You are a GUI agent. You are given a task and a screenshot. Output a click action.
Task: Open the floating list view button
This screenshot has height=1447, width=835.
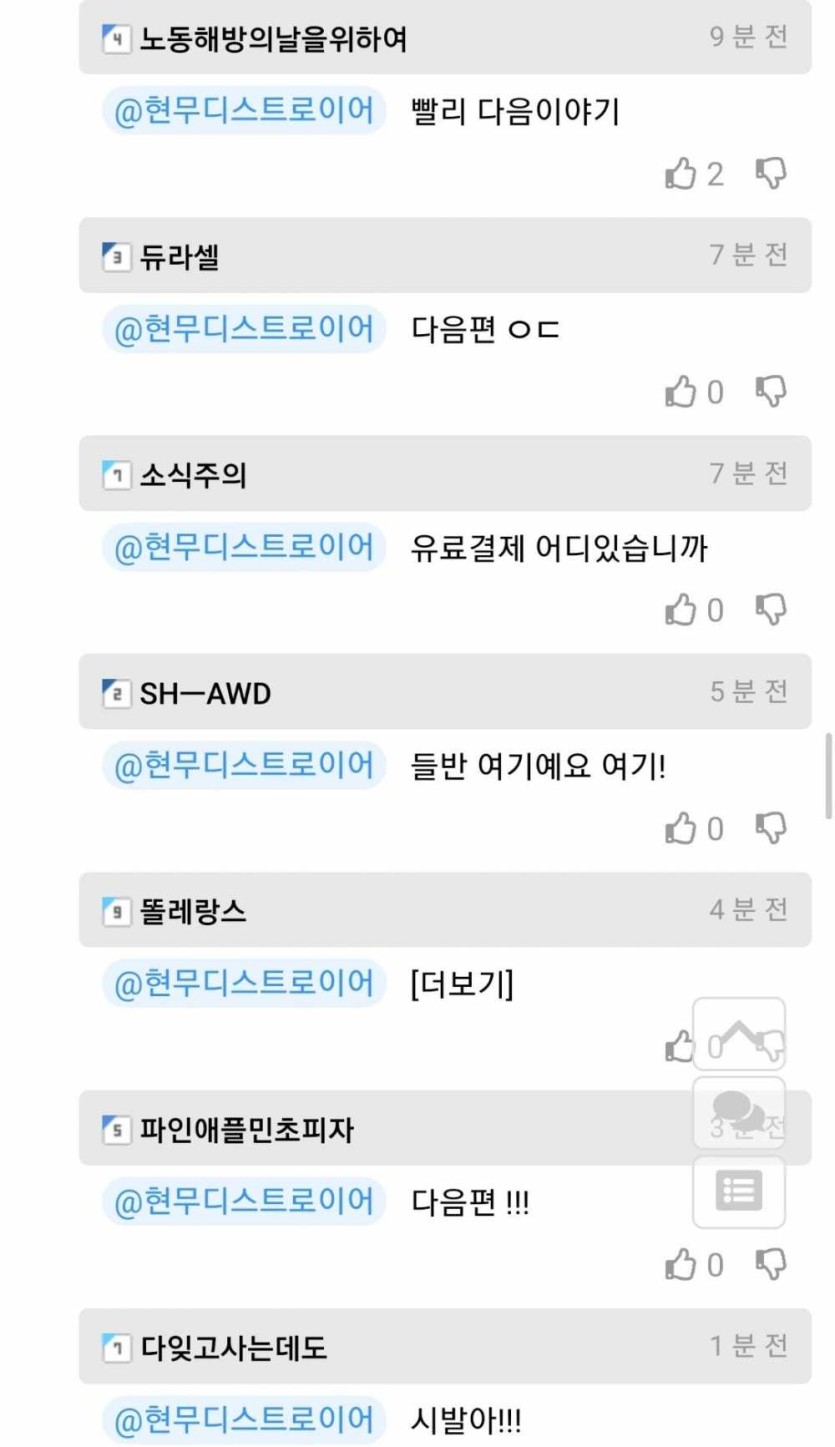click(739, 1191)
